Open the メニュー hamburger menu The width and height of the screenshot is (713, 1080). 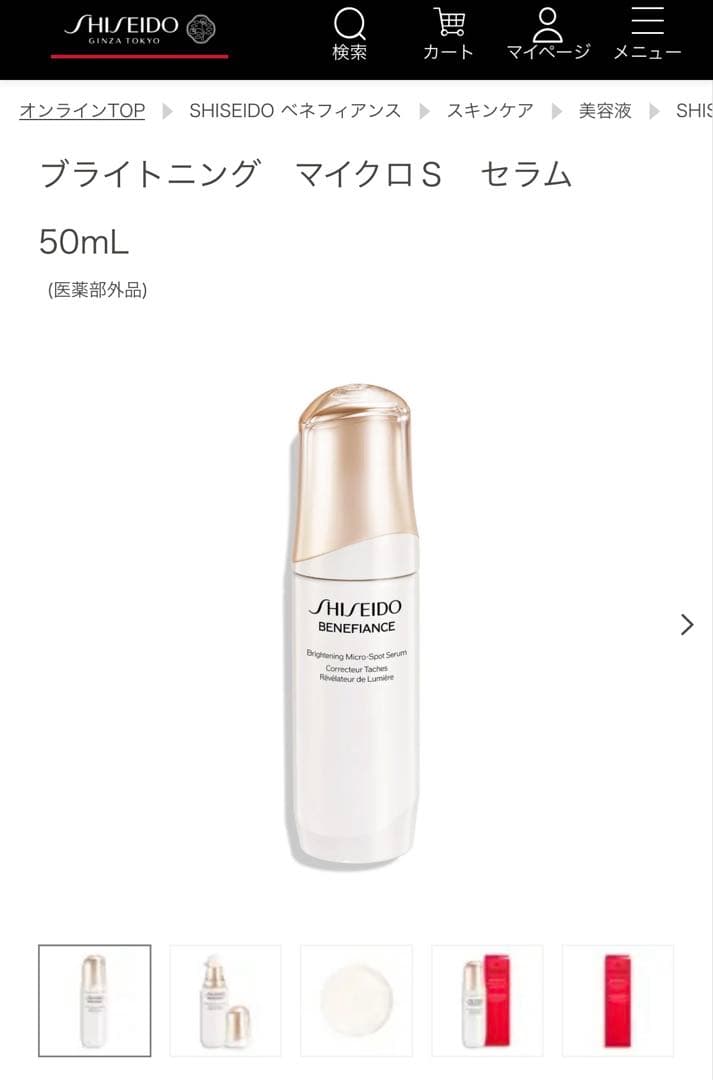point(647,34)
